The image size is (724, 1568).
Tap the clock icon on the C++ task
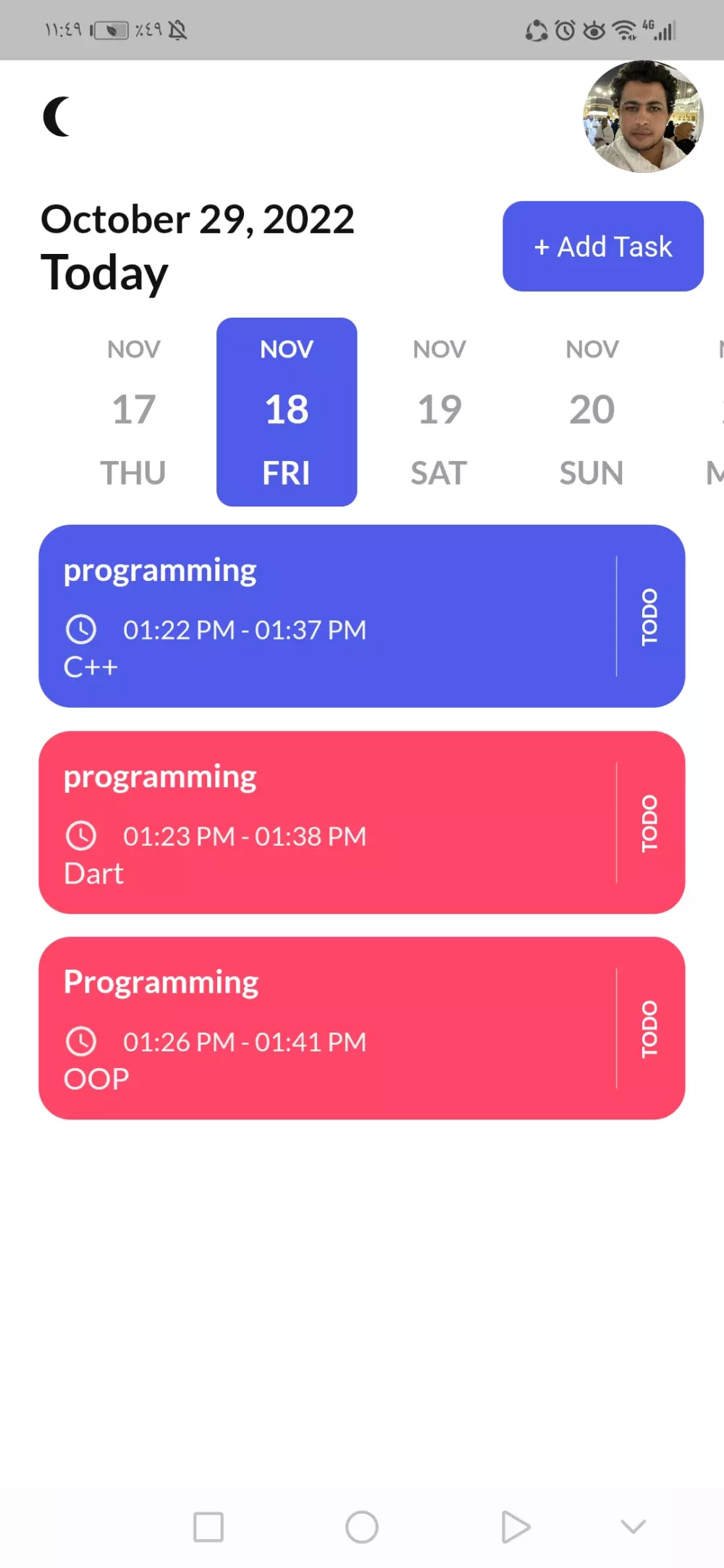coord(82,630)
